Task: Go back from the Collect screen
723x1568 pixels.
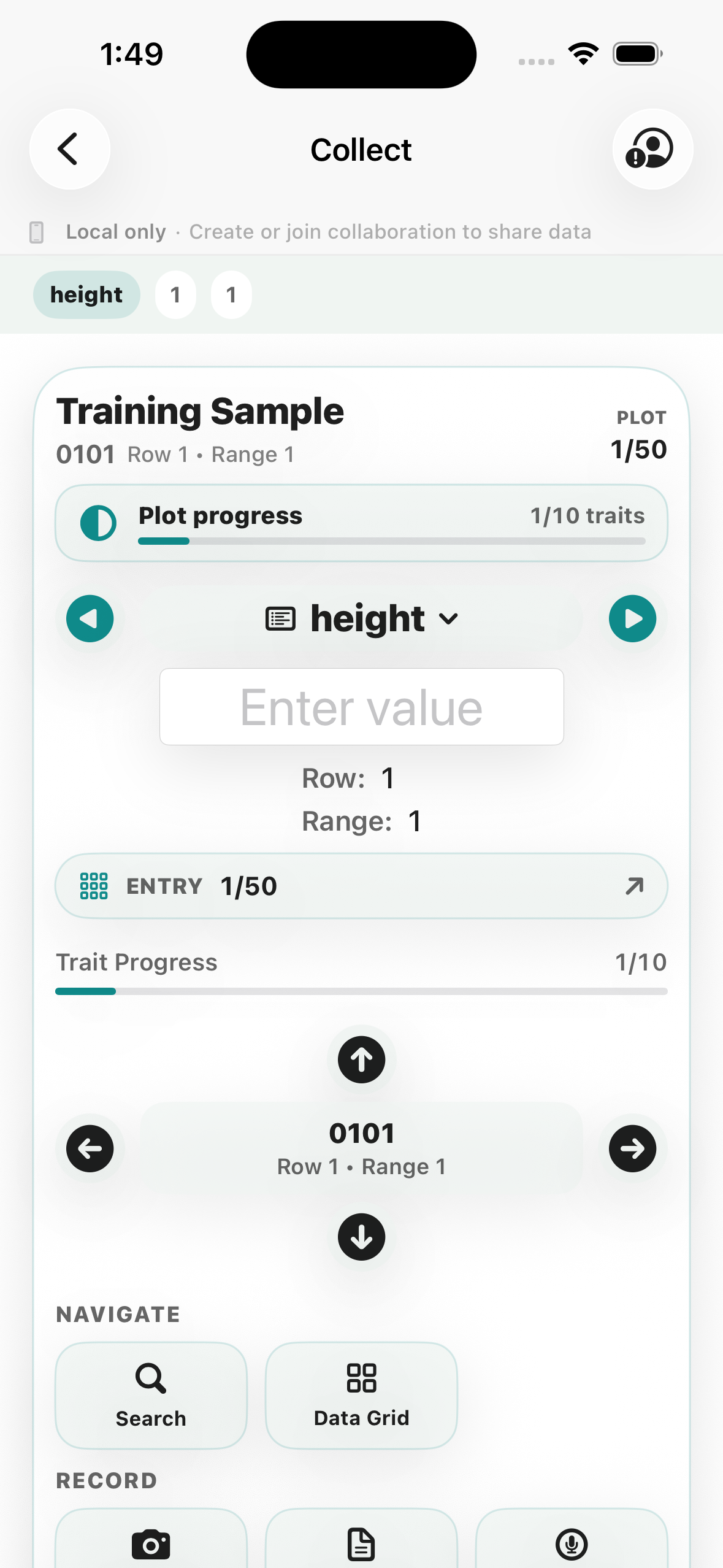Action: pos(70,149)
